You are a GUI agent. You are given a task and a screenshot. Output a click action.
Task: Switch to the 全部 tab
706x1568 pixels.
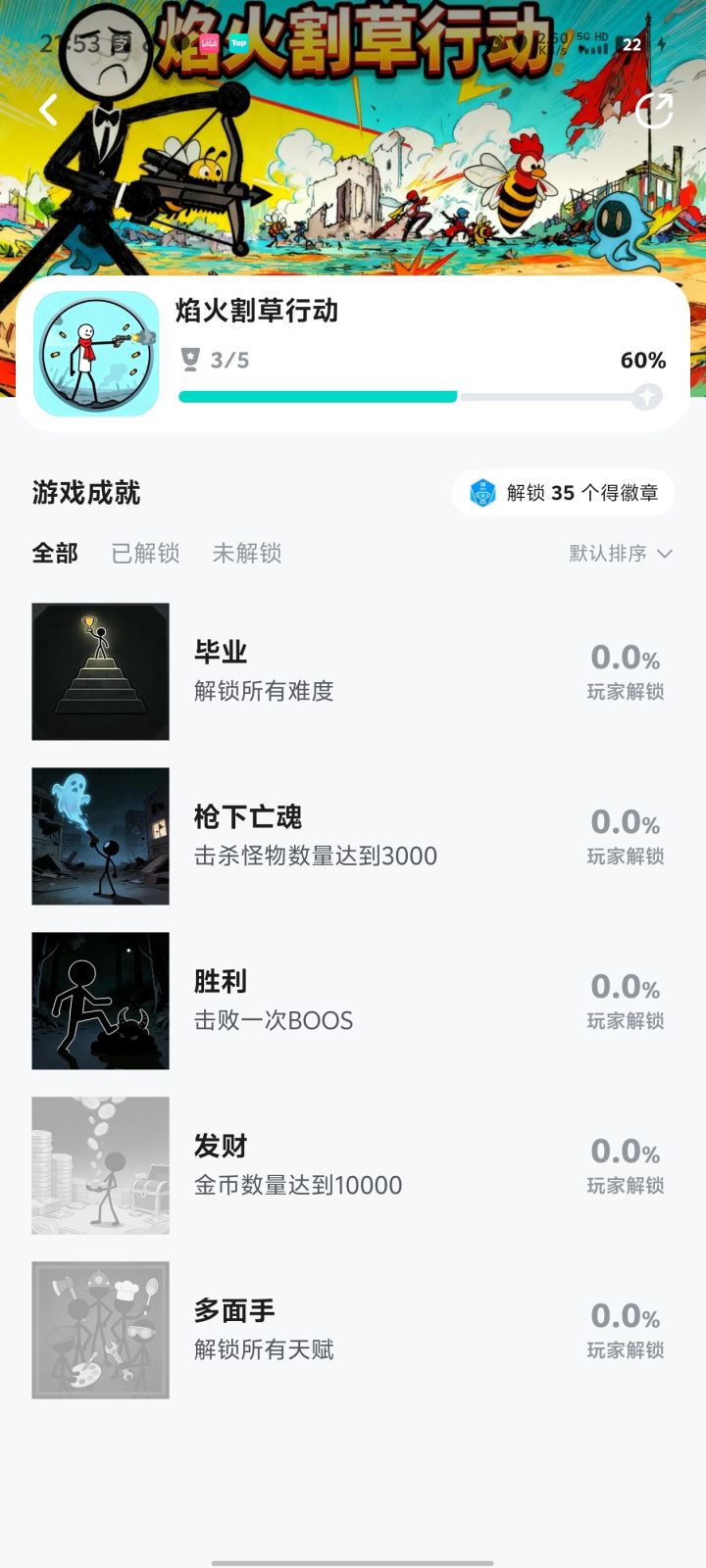(55, 554)
